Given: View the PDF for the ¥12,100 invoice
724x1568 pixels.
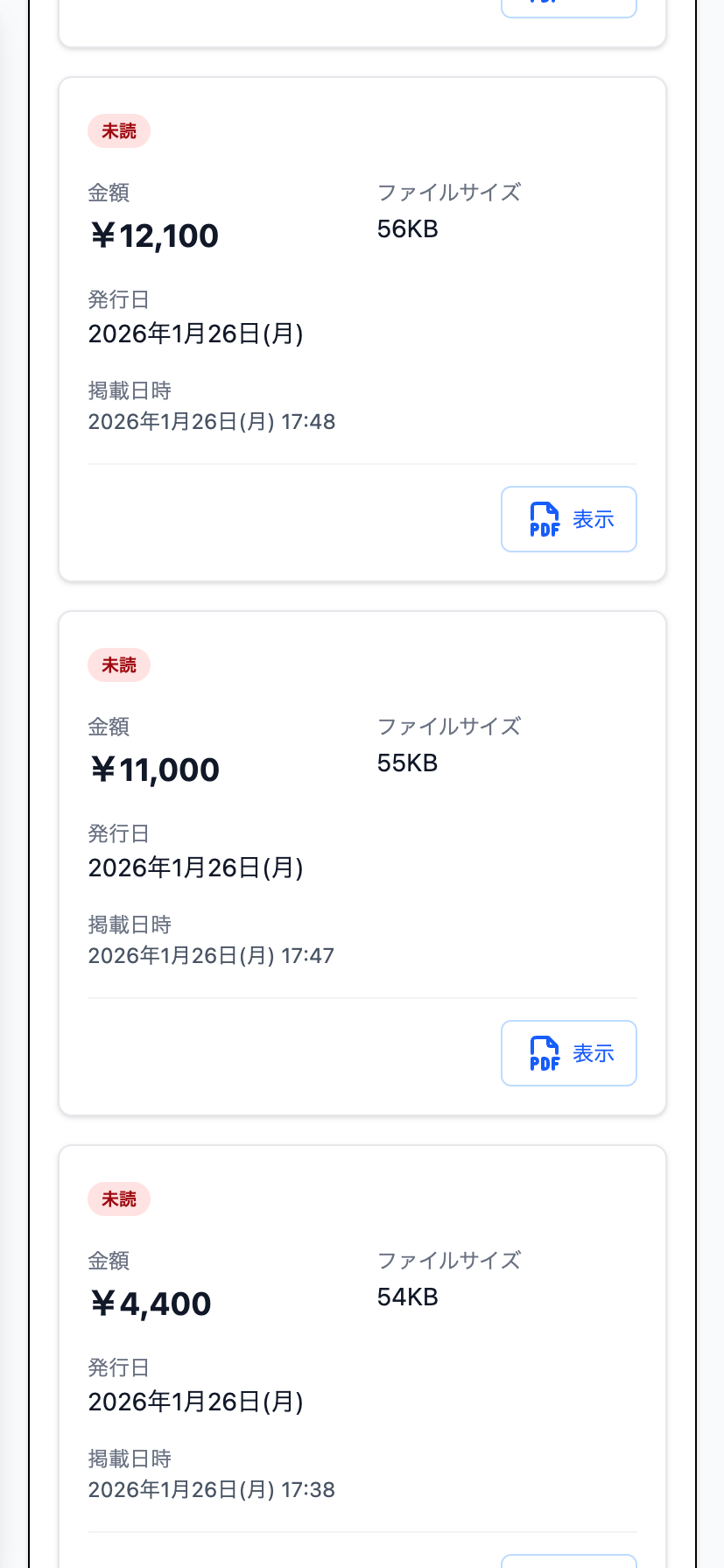Looking at the screenshot, I should click(569, 519).
